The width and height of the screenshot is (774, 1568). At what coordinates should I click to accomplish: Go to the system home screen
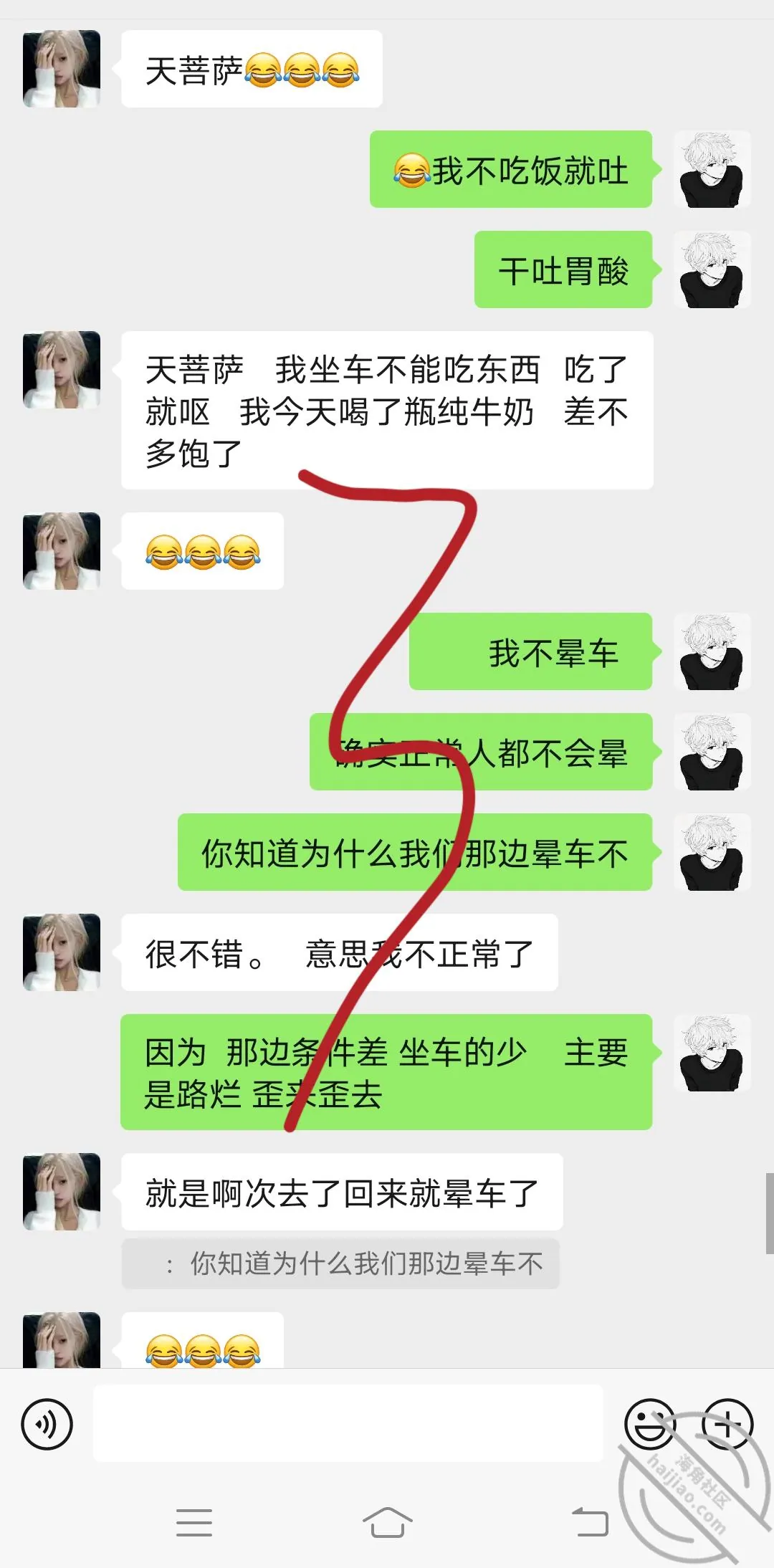(x=387, y=1521)
